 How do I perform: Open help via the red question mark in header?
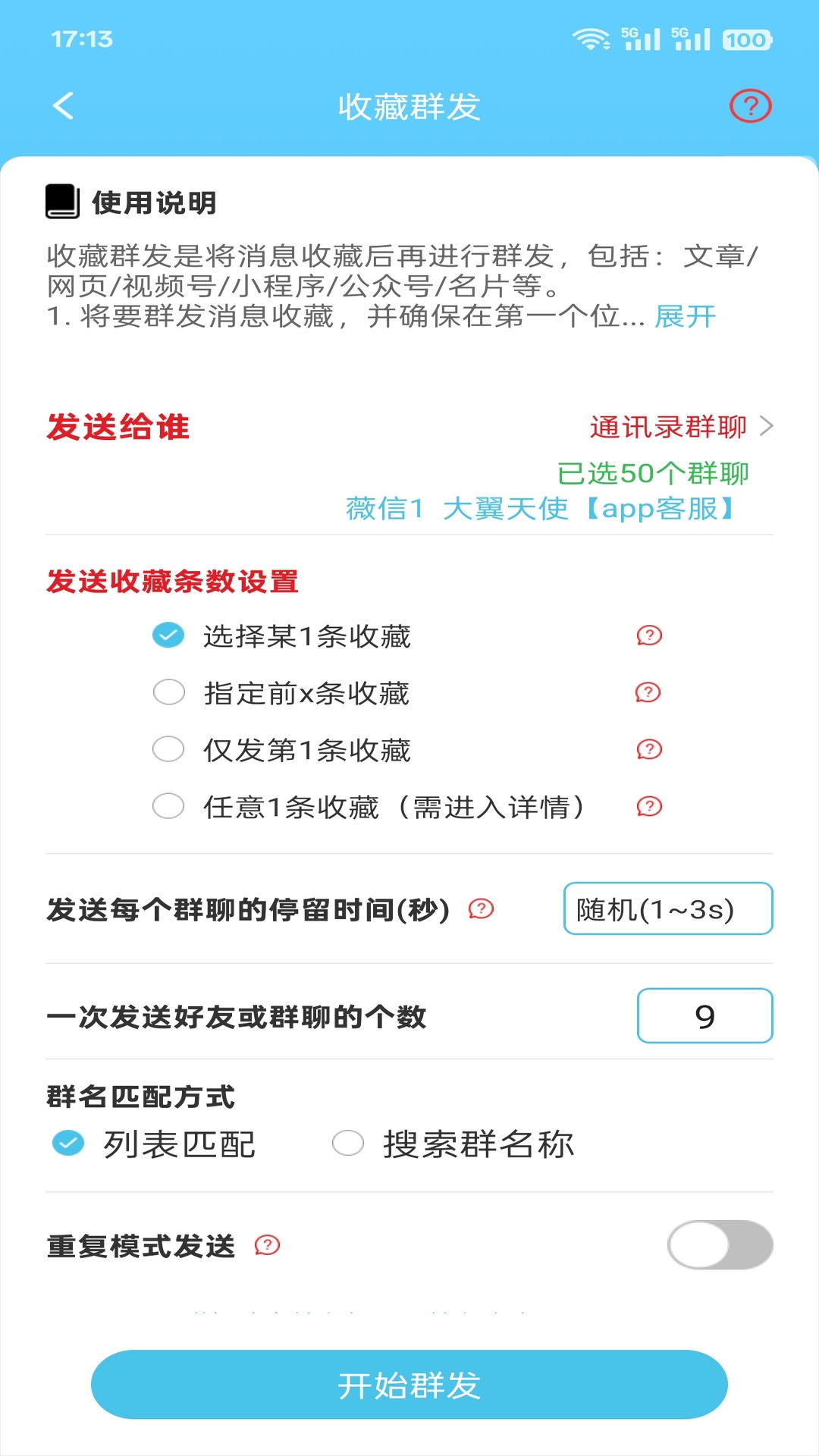coord(749,106)
